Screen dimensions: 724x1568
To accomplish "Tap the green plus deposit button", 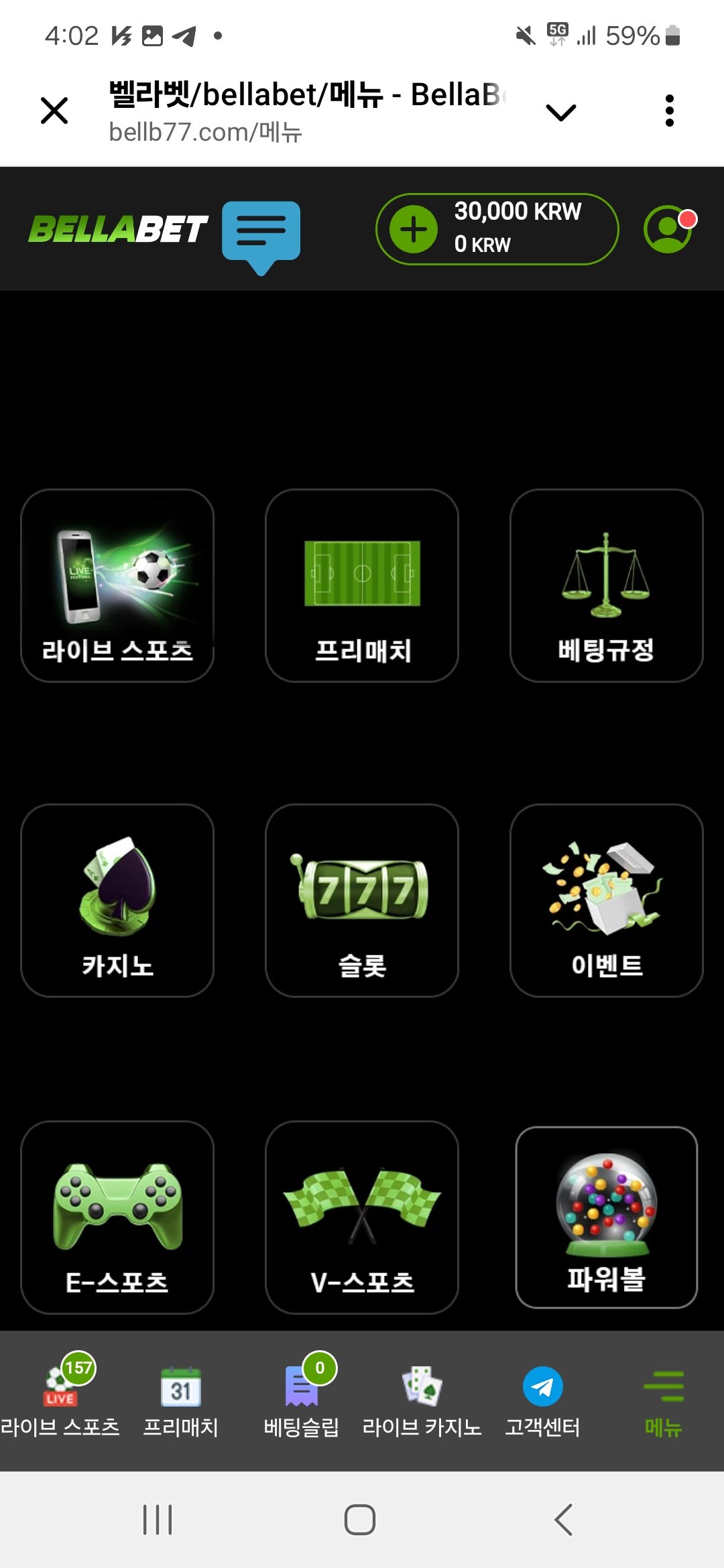I will coord(414,229).
